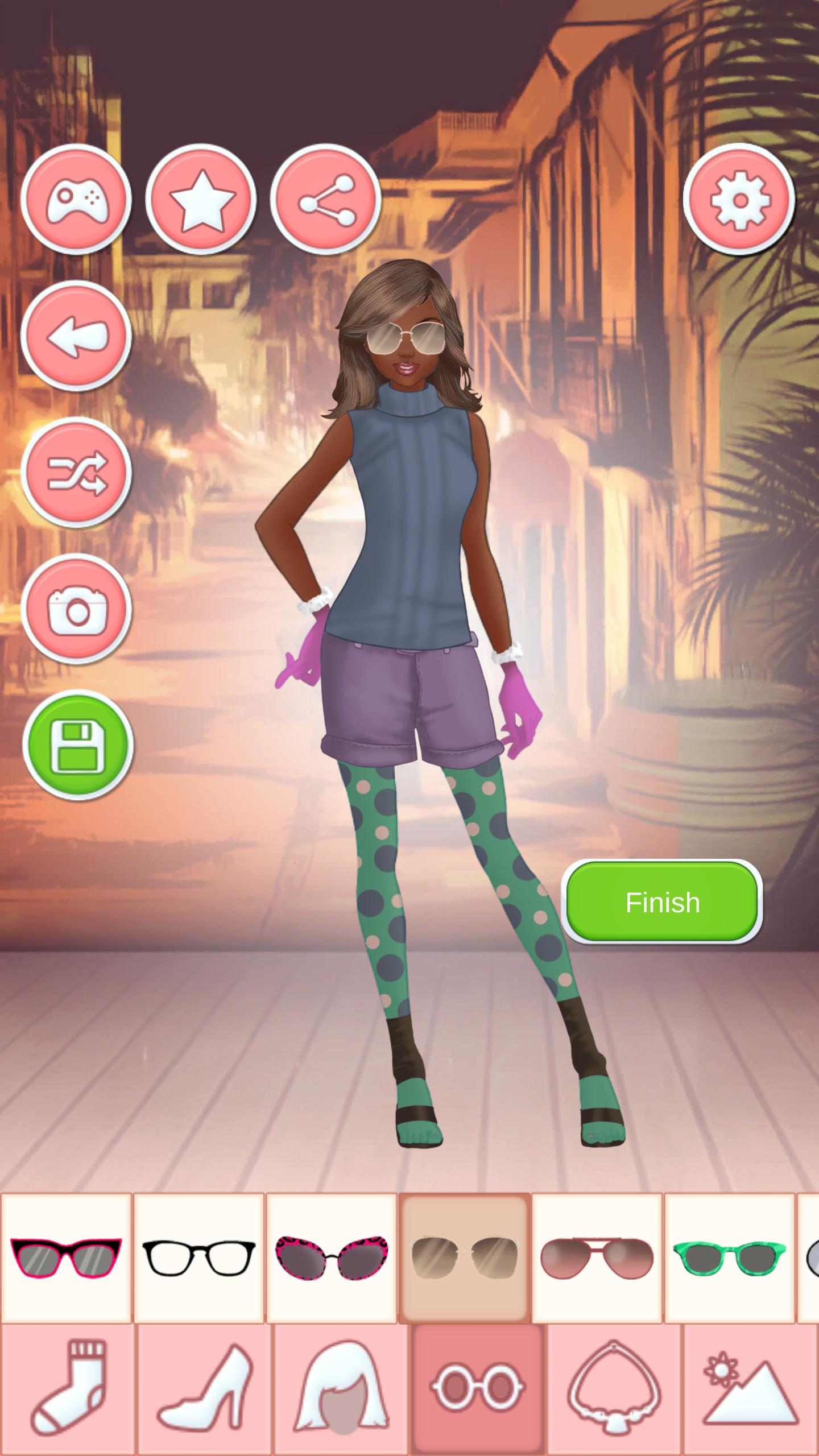The height and width of the screenshot is (1456, 819).
Task: Tap the green Finish button
Action: [x=661, y=902]
